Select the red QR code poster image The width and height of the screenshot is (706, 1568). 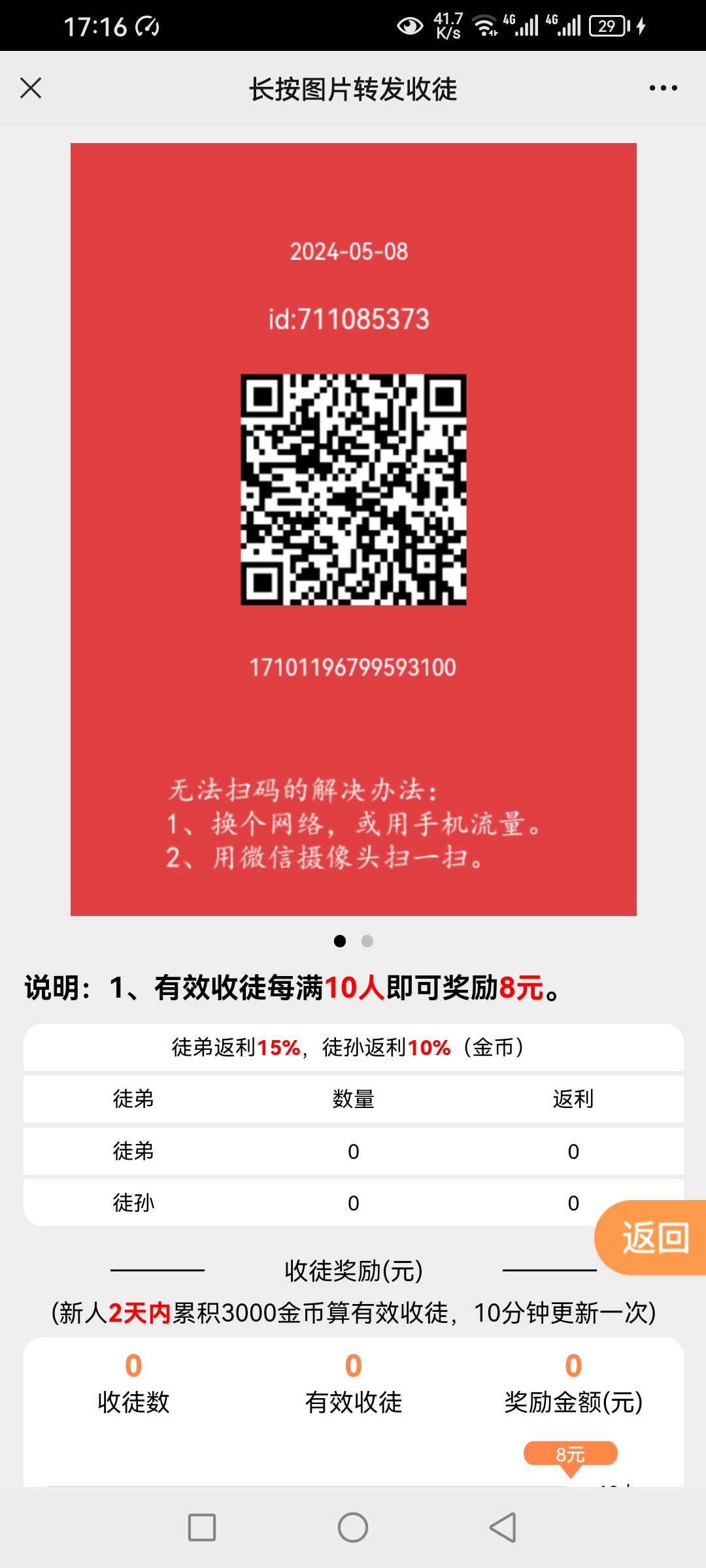click(354, 529)
